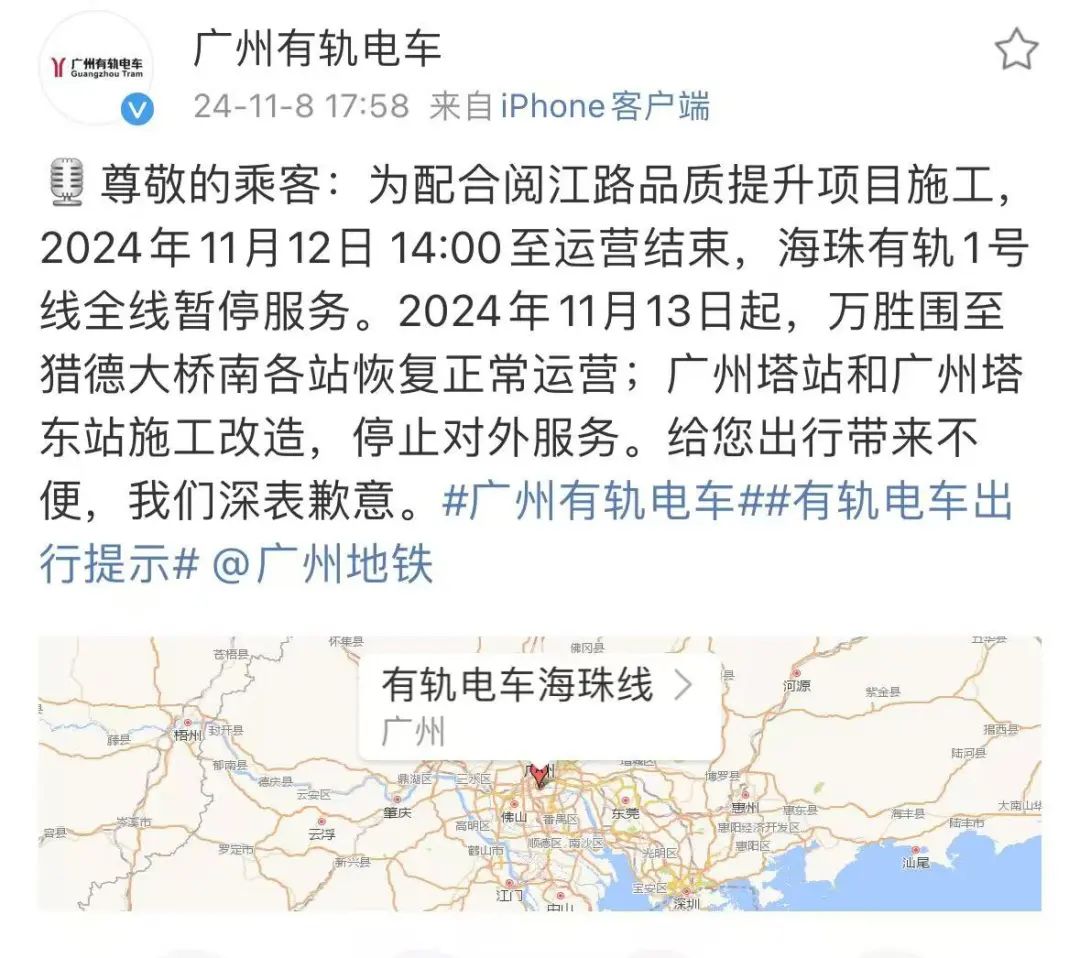1080x958 pixels.
Task: Tap the iPhone客户端 source link
Action: [604, 105]
